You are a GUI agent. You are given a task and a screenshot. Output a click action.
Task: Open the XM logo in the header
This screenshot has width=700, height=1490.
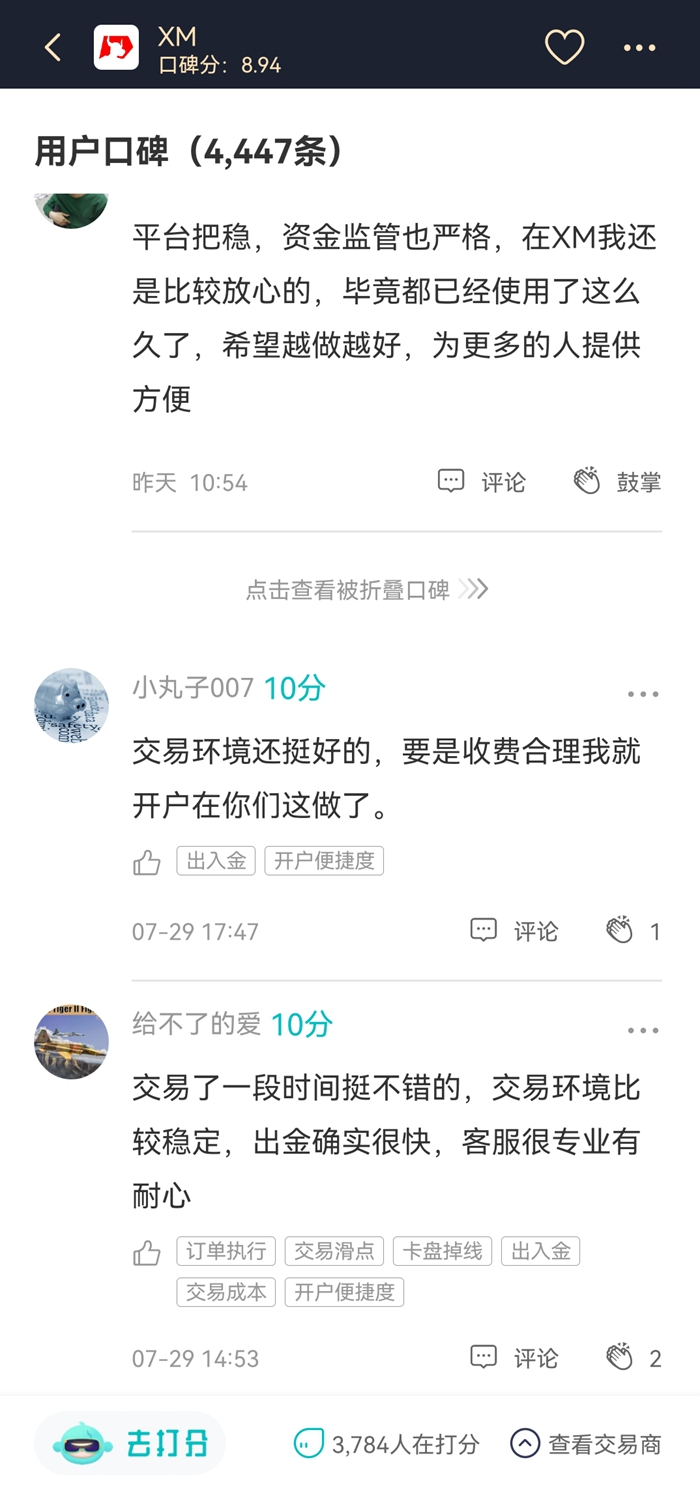coord(116,47)
